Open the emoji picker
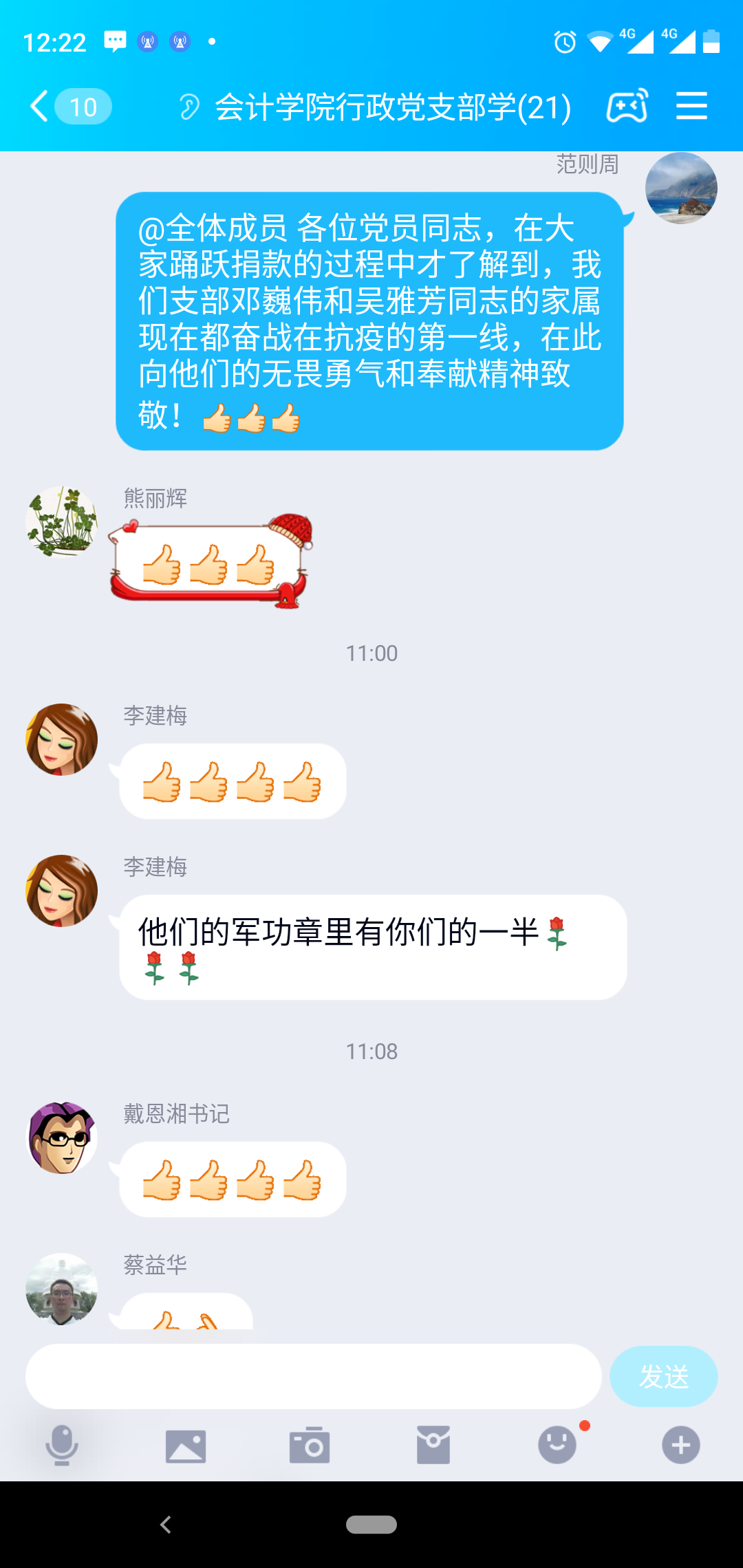The height and width of the screenshot is (1568, 743). [557, 1444]
